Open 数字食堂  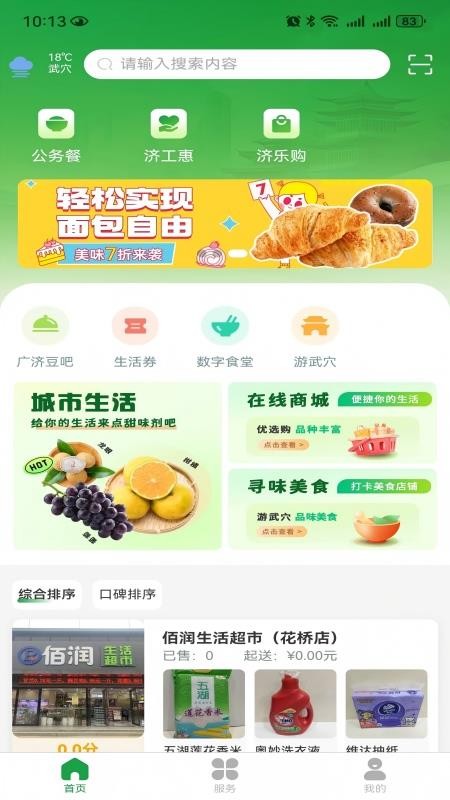(225, 337)
